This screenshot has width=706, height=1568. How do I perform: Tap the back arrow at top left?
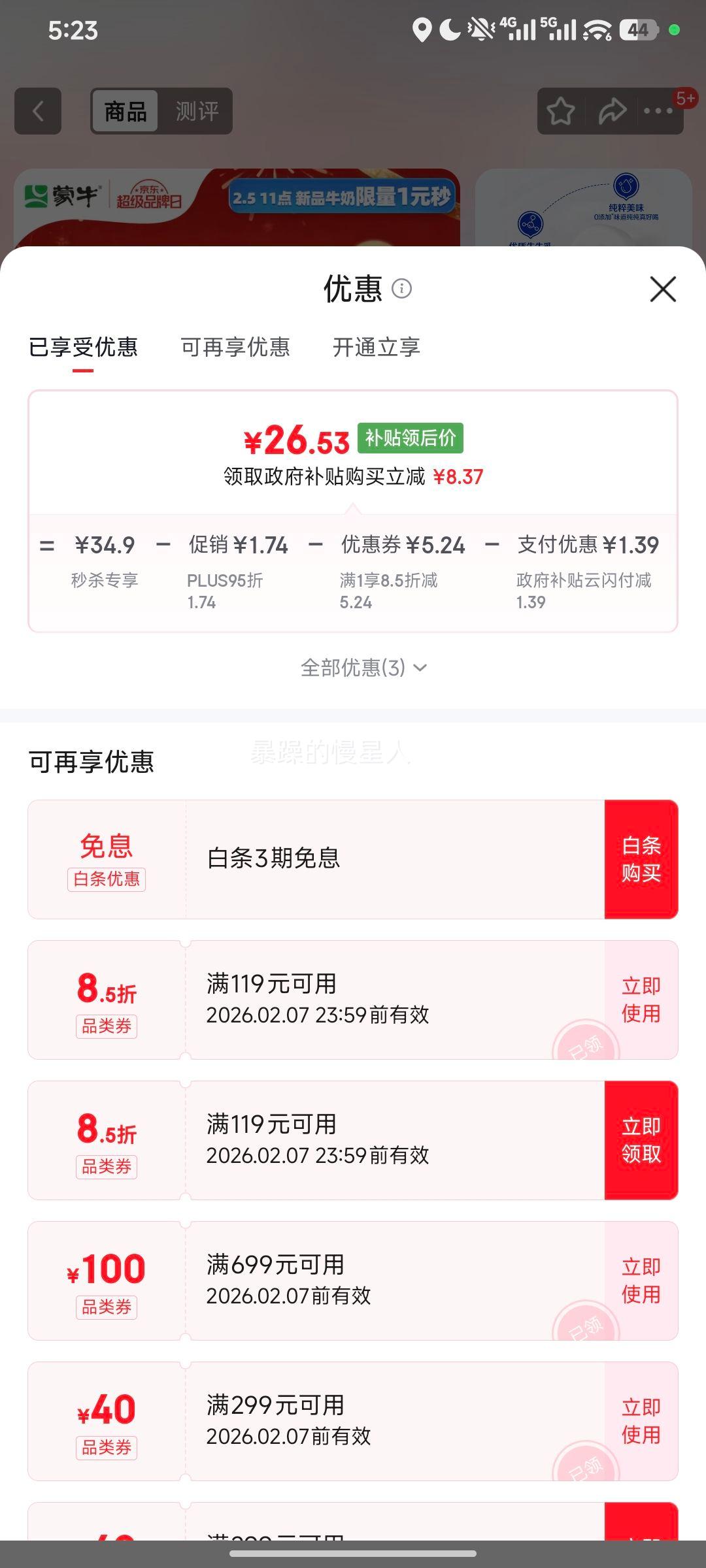[x=37, y=111]
